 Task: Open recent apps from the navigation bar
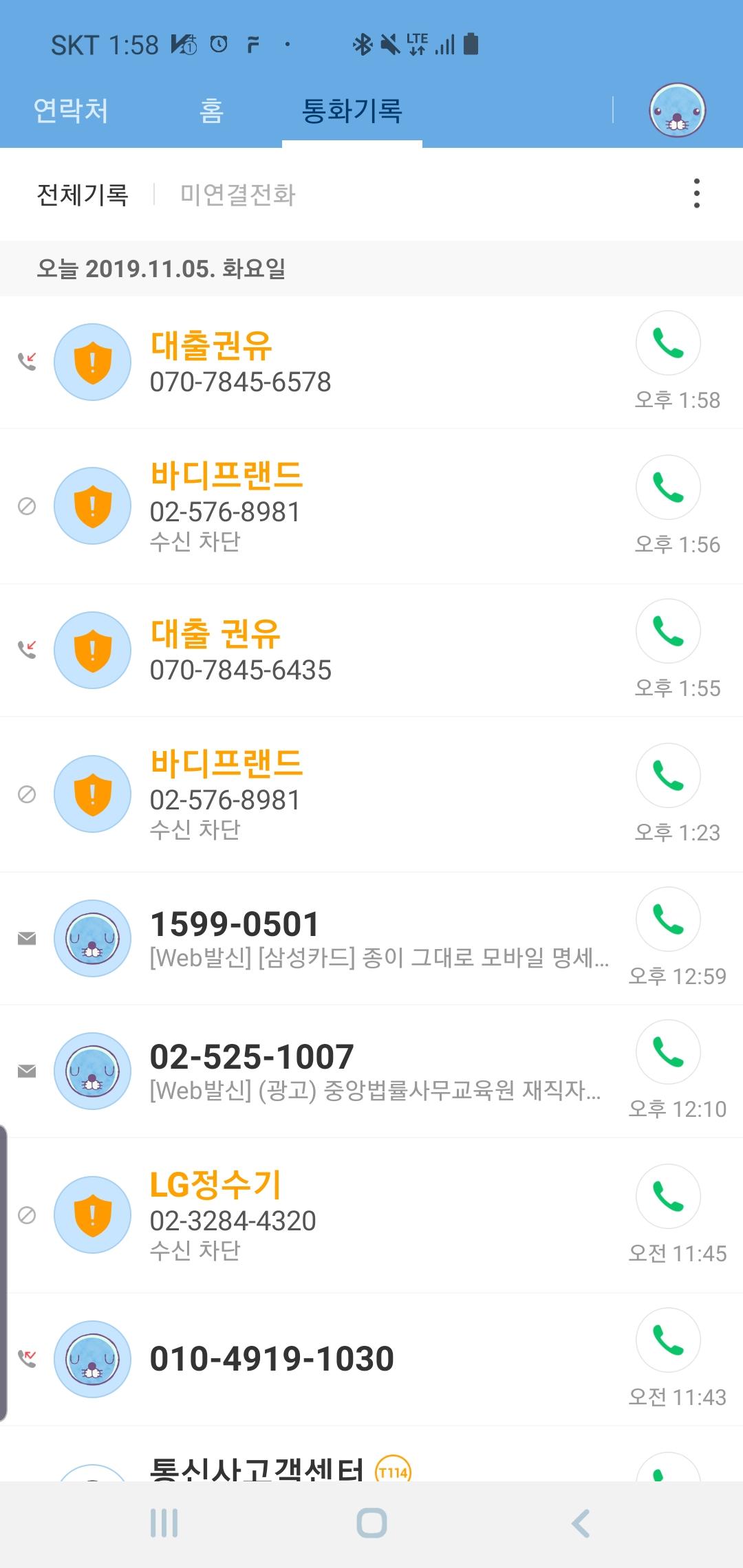point(164,1523)
